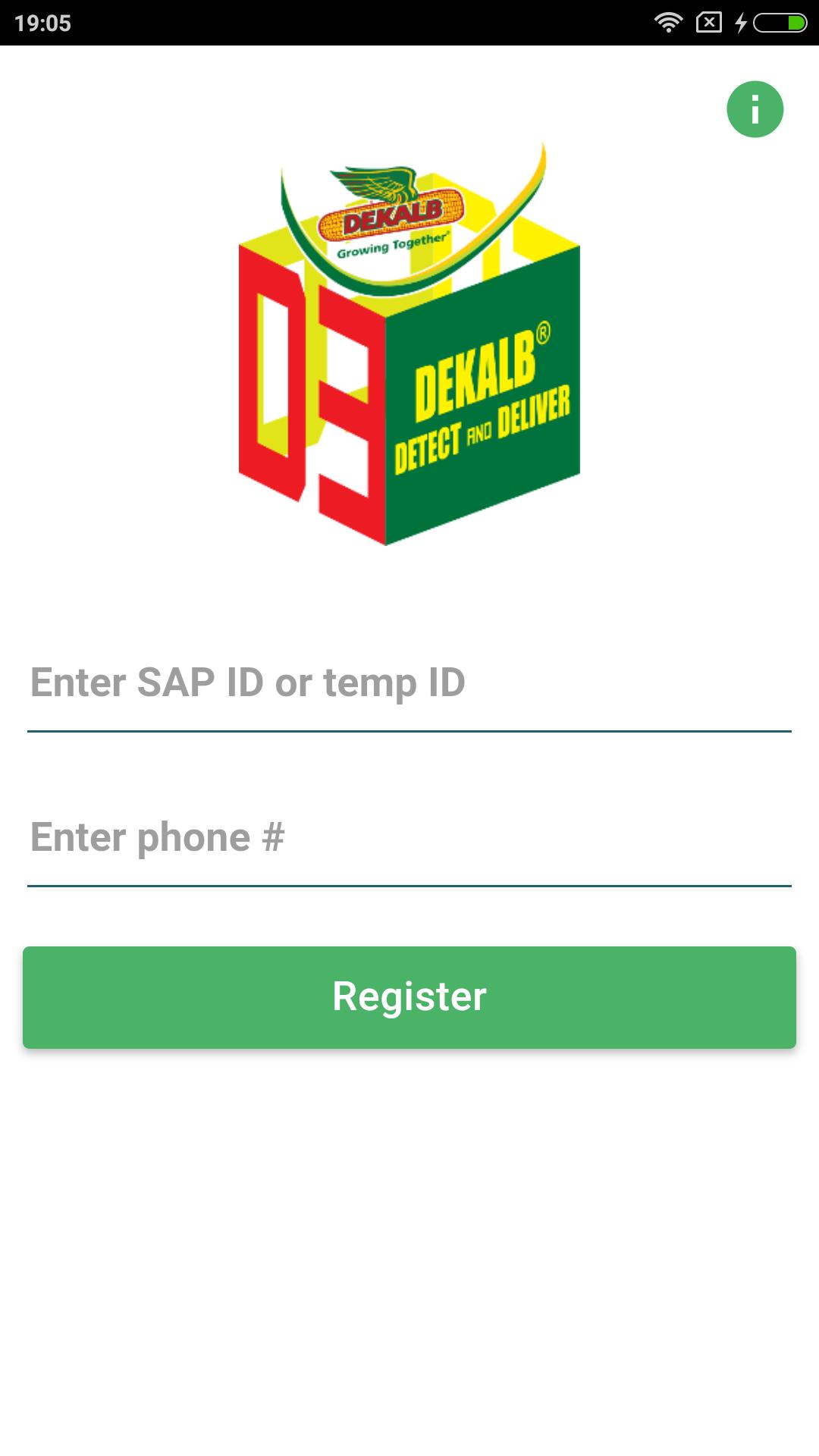Open the green info icon

pos(755,109)
